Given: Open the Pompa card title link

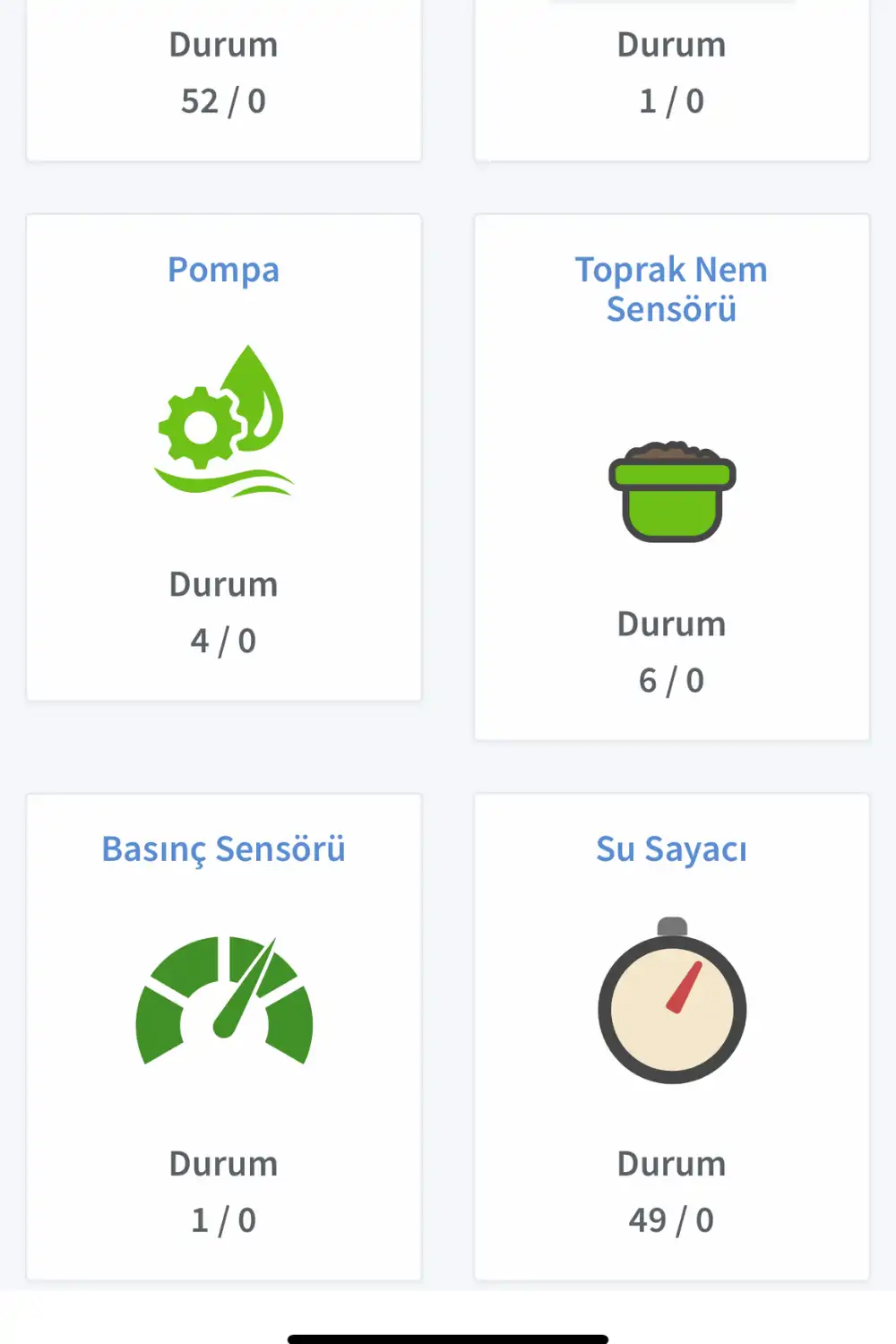Looking at the screenshot, I should pyautogui.click(x=223, y=270).
